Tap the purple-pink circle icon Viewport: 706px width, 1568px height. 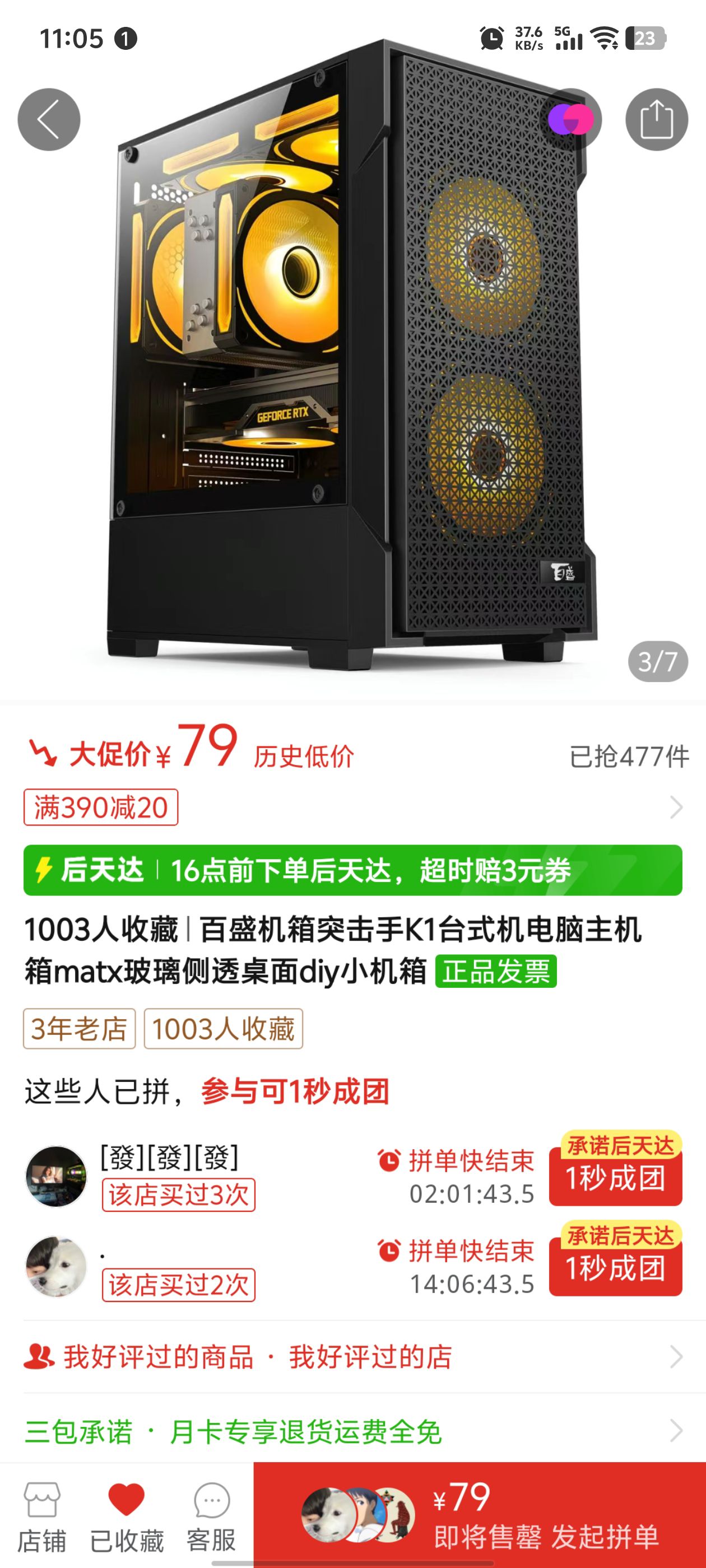point(571,120)
